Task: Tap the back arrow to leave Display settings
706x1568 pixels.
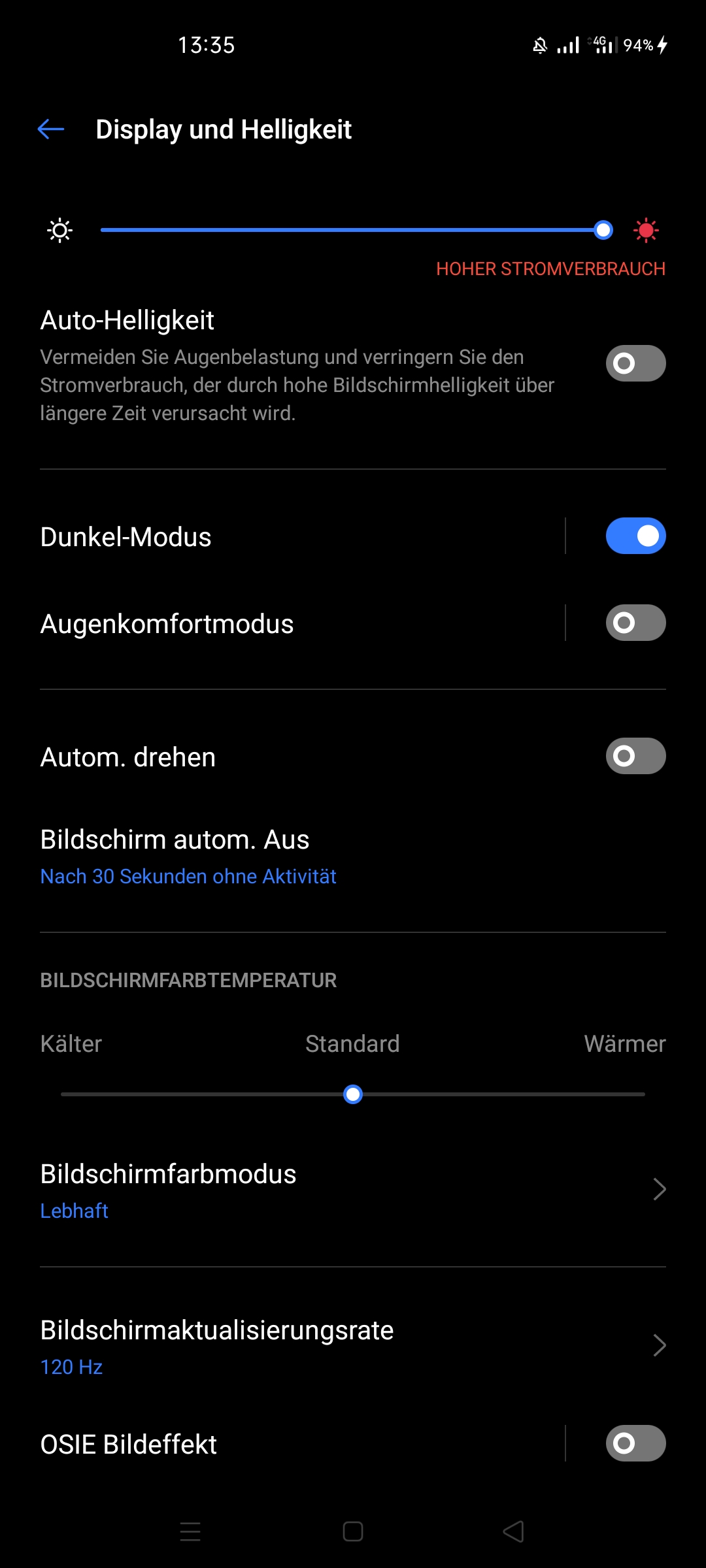Action: [x=50, y=129]
